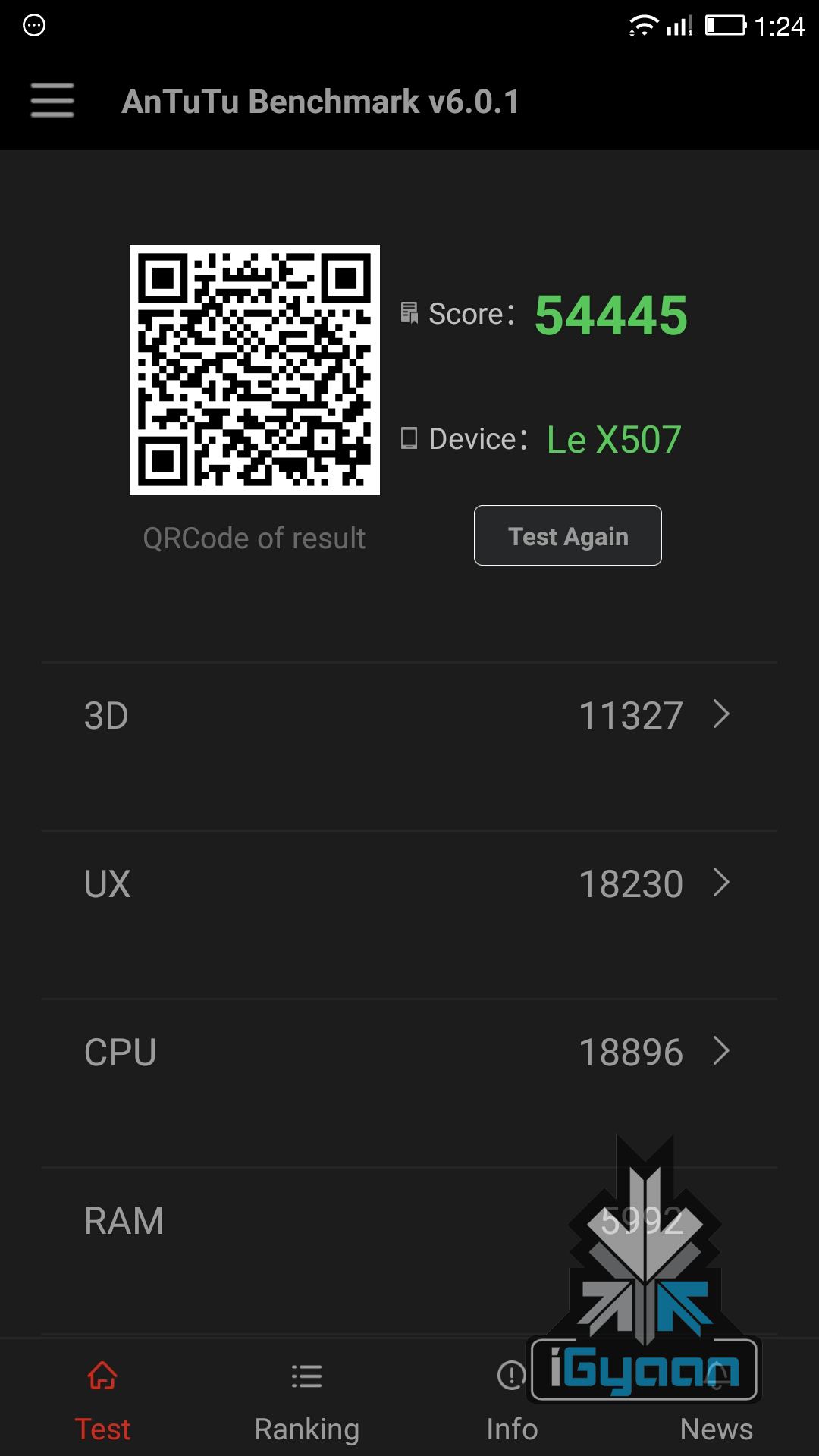819x1456 pixels.
Task: Expand the CPU score details
Action: click(x=409, y=1052)
